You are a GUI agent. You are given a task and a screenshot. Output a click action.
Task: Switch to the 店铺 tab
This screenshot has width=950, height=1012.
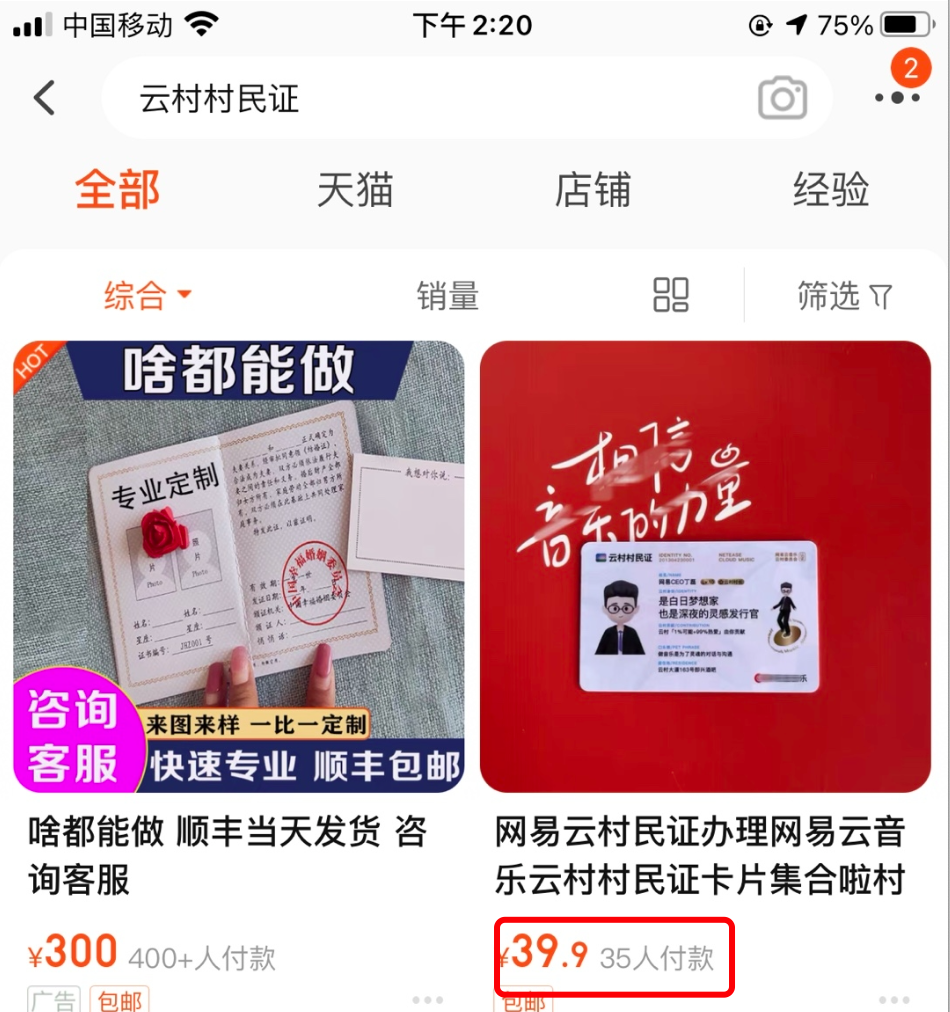[593, 190]
